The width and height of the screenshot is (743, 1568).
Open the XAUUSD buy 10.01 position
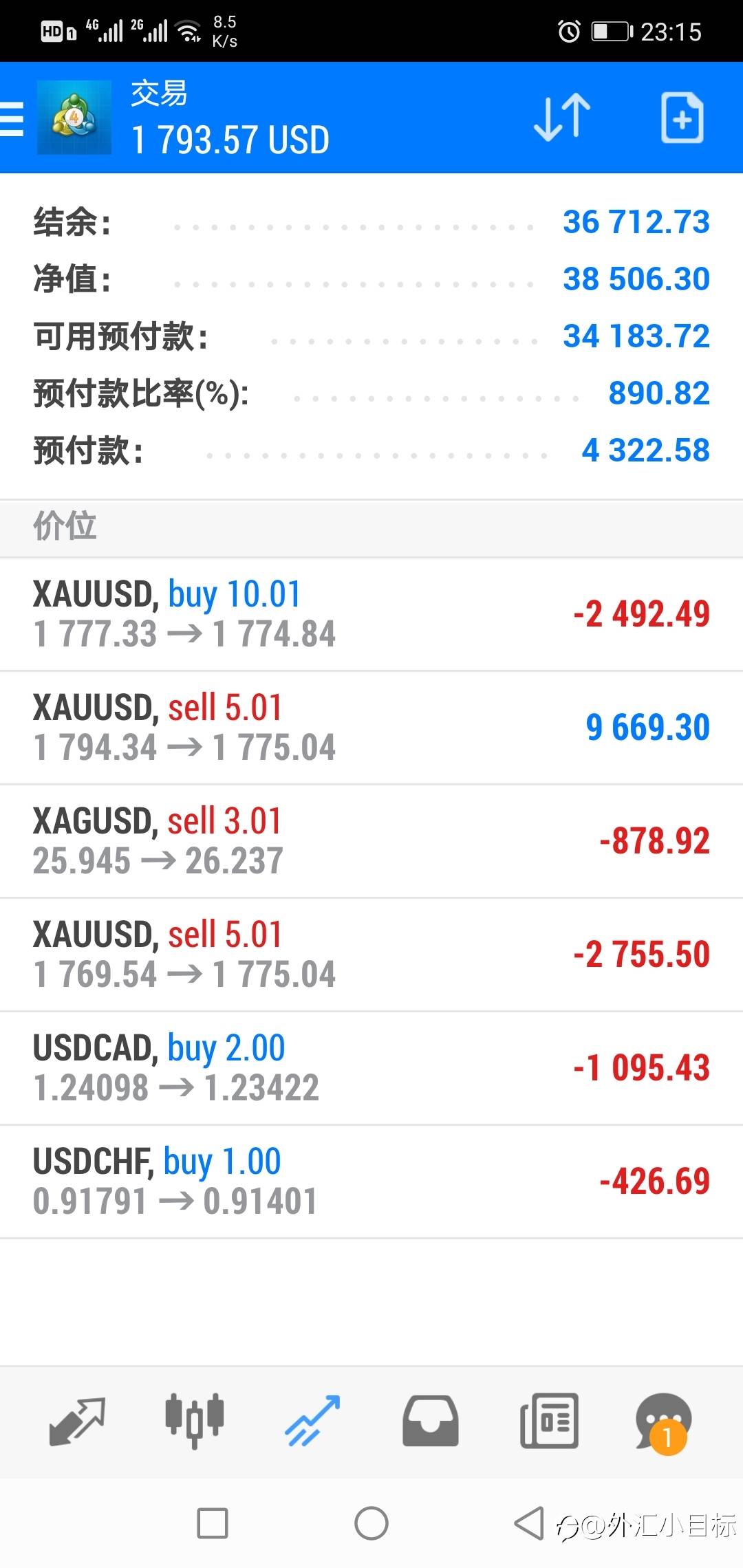point(371,614)
